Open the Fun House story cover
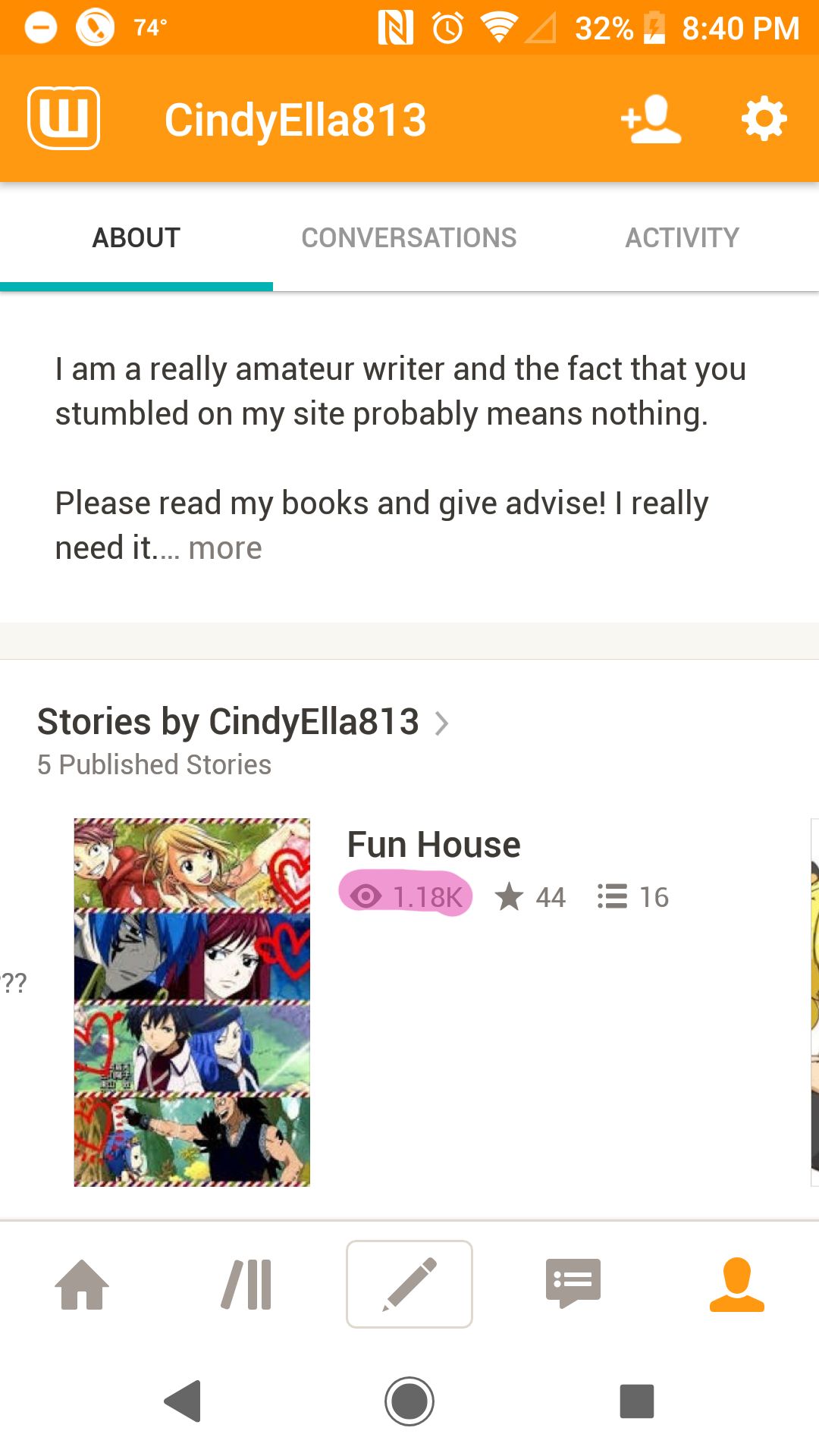The width and height of the screenshot is (819, 1456). tap(192, 1002)
